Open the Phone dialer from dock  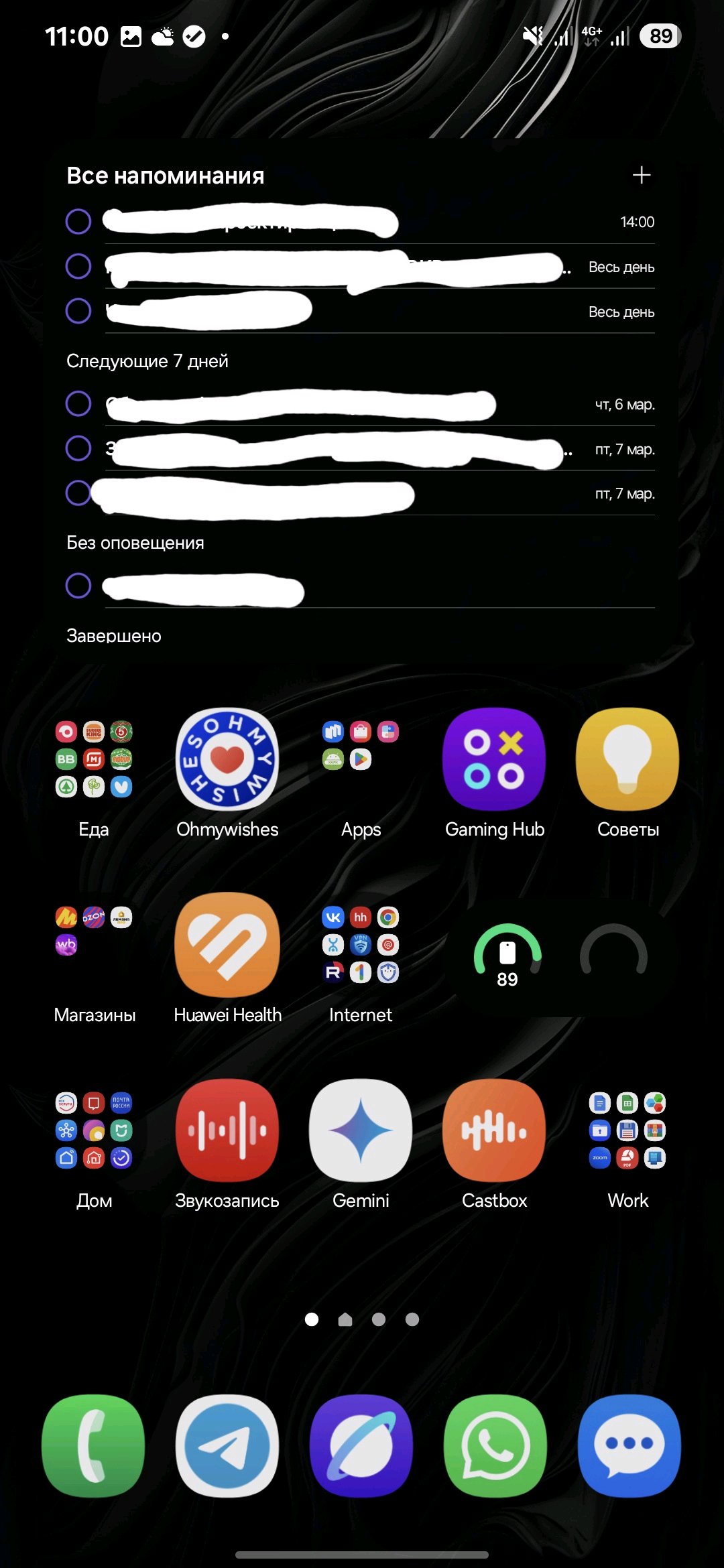[94, 1445]
